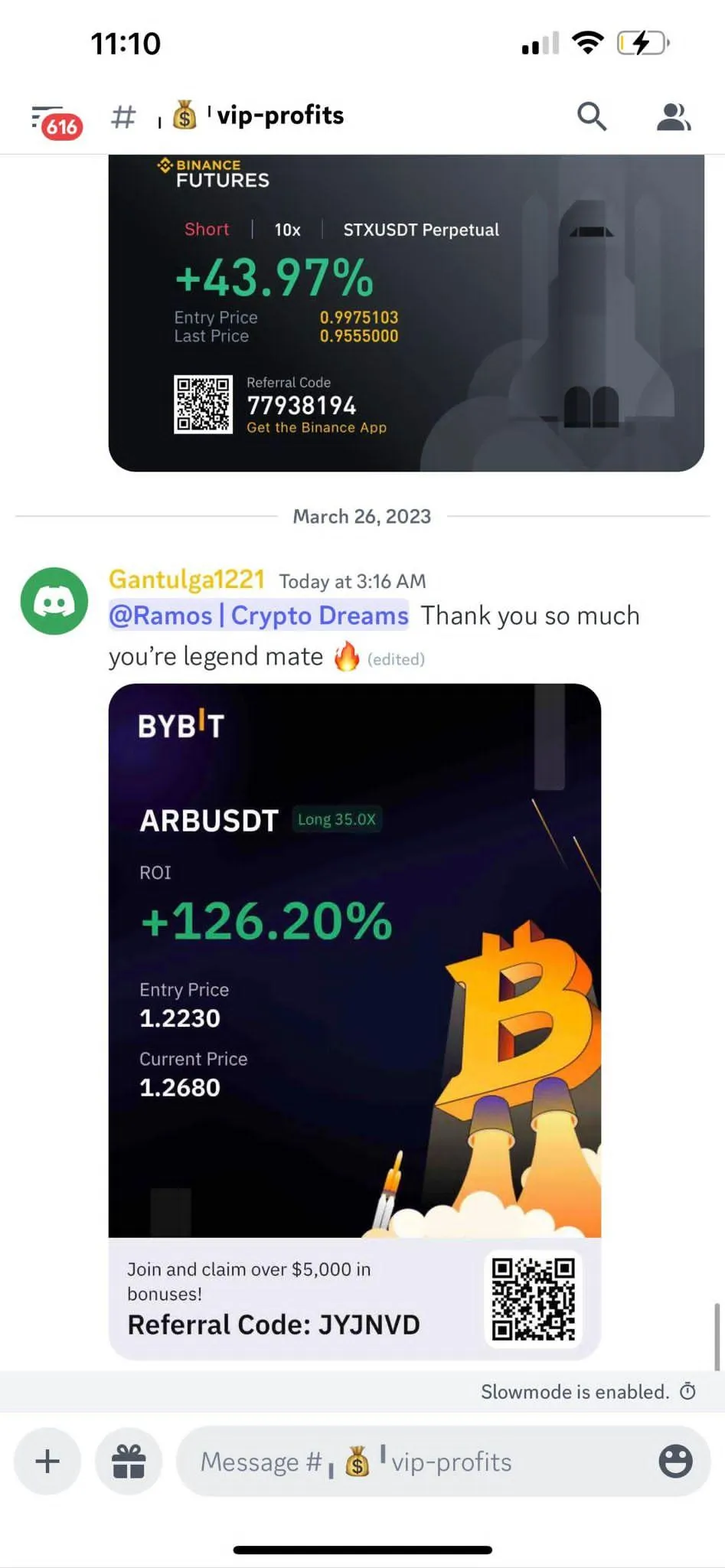725x1568 pixels.
Task: Send a gift with the gift icon
Action: (x=129, y=1462)
